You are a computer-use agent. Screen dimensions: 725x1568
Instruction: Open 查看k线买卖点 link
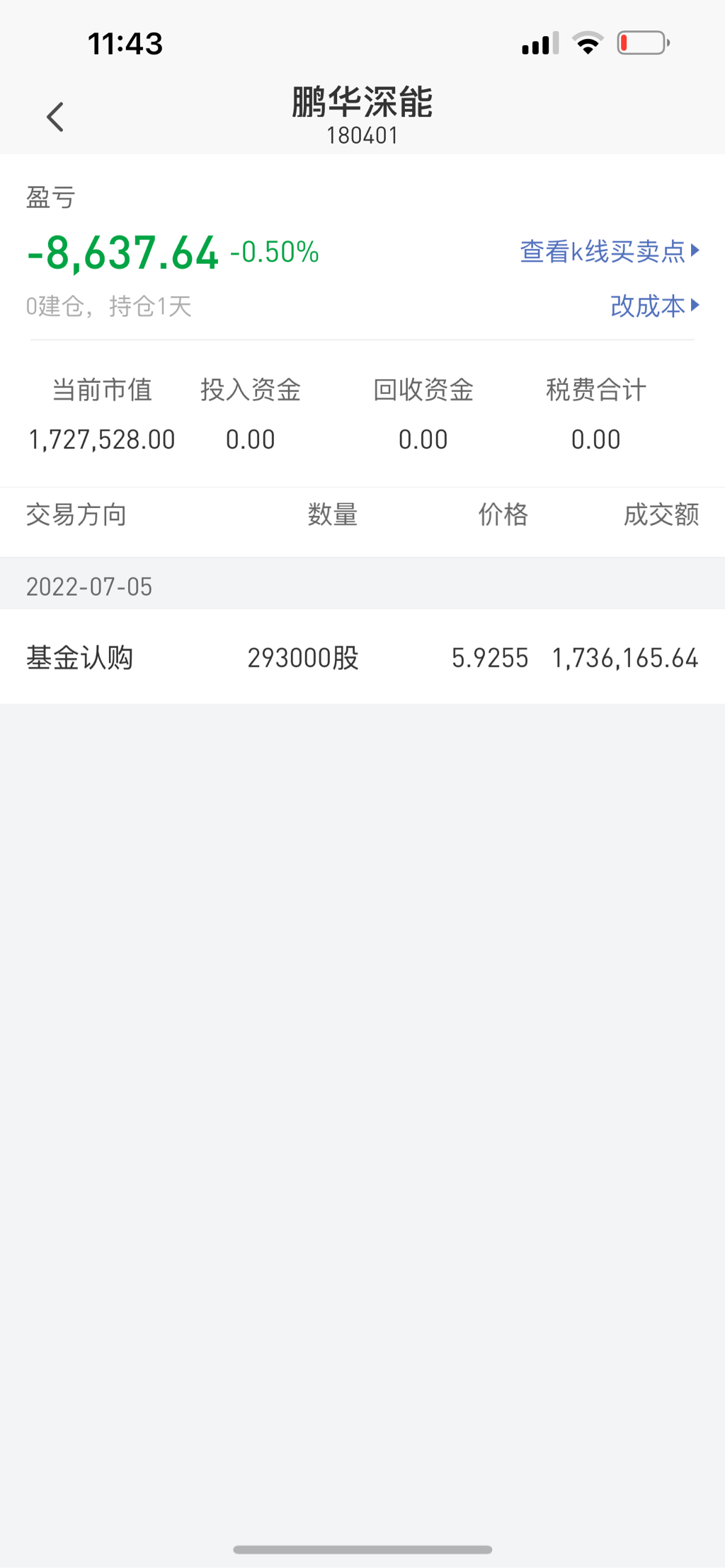tap(609, 251)
